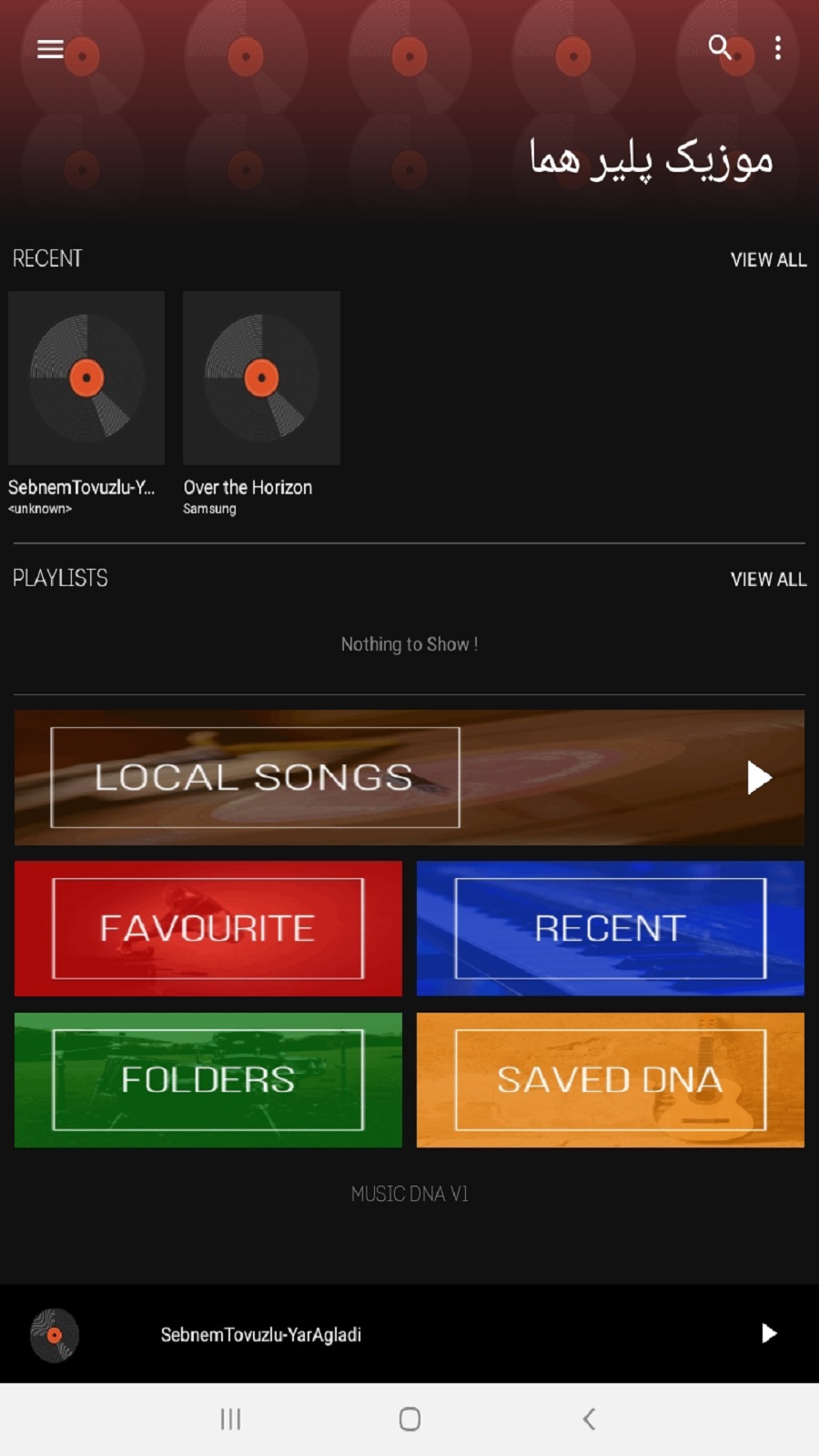Go to the home screen

409,1419
